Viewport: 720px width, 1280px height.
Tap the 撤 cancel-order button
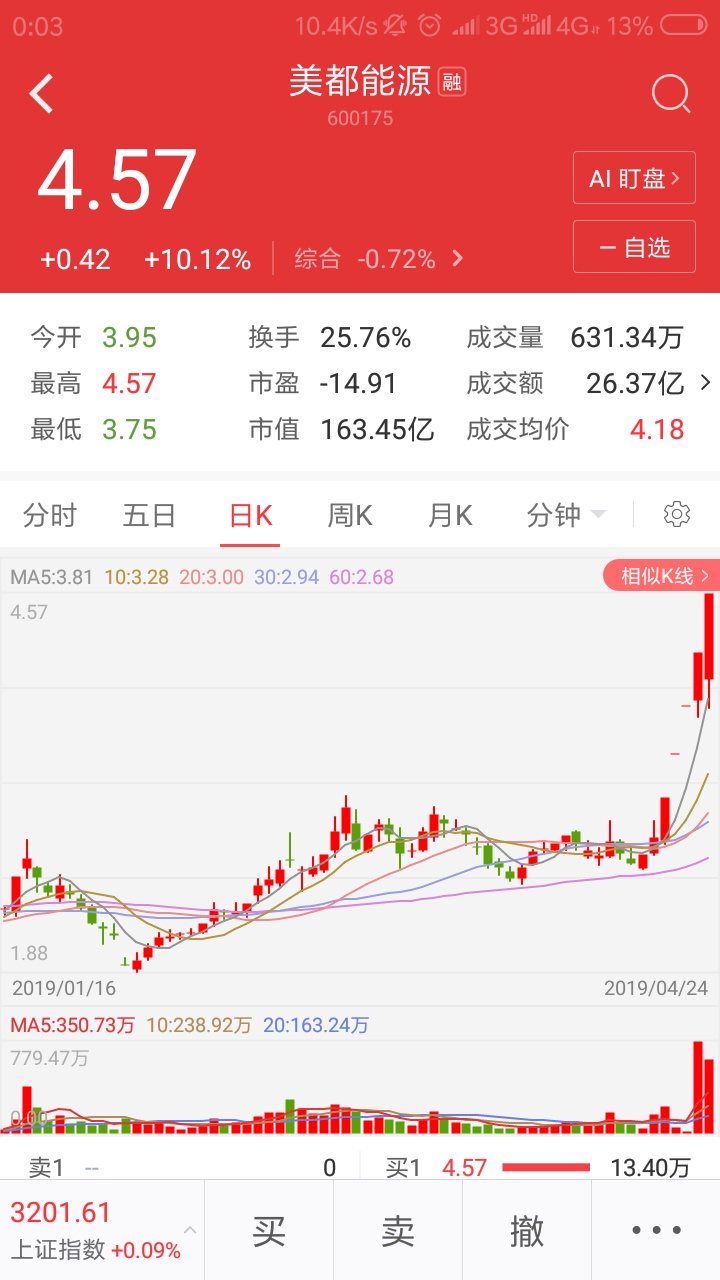(x=527, y=1231)
